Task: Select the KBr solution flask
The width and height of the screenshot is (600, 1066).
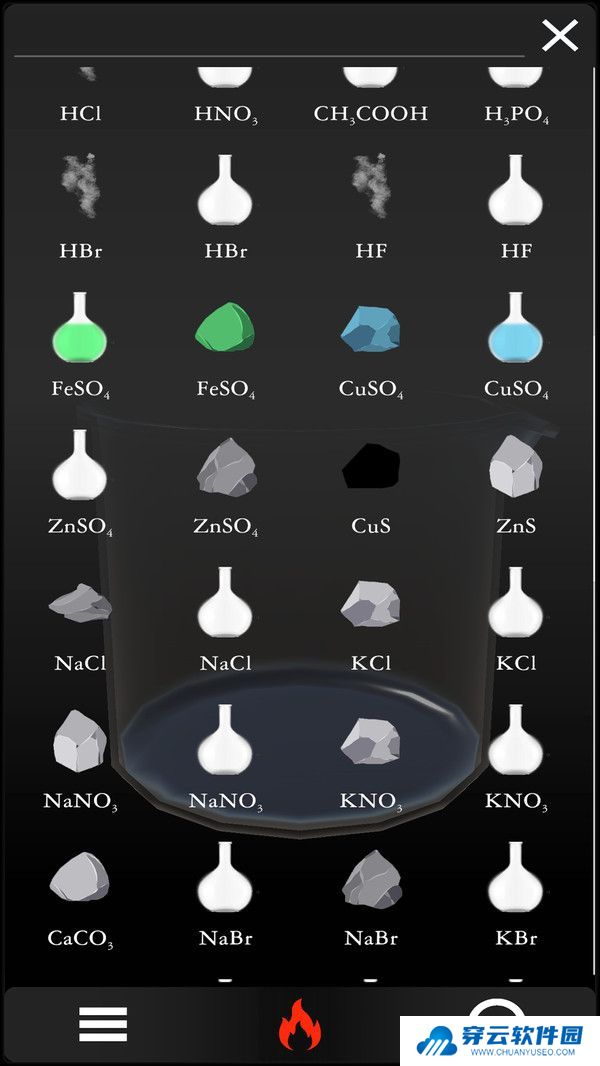Action: [515, 878]
